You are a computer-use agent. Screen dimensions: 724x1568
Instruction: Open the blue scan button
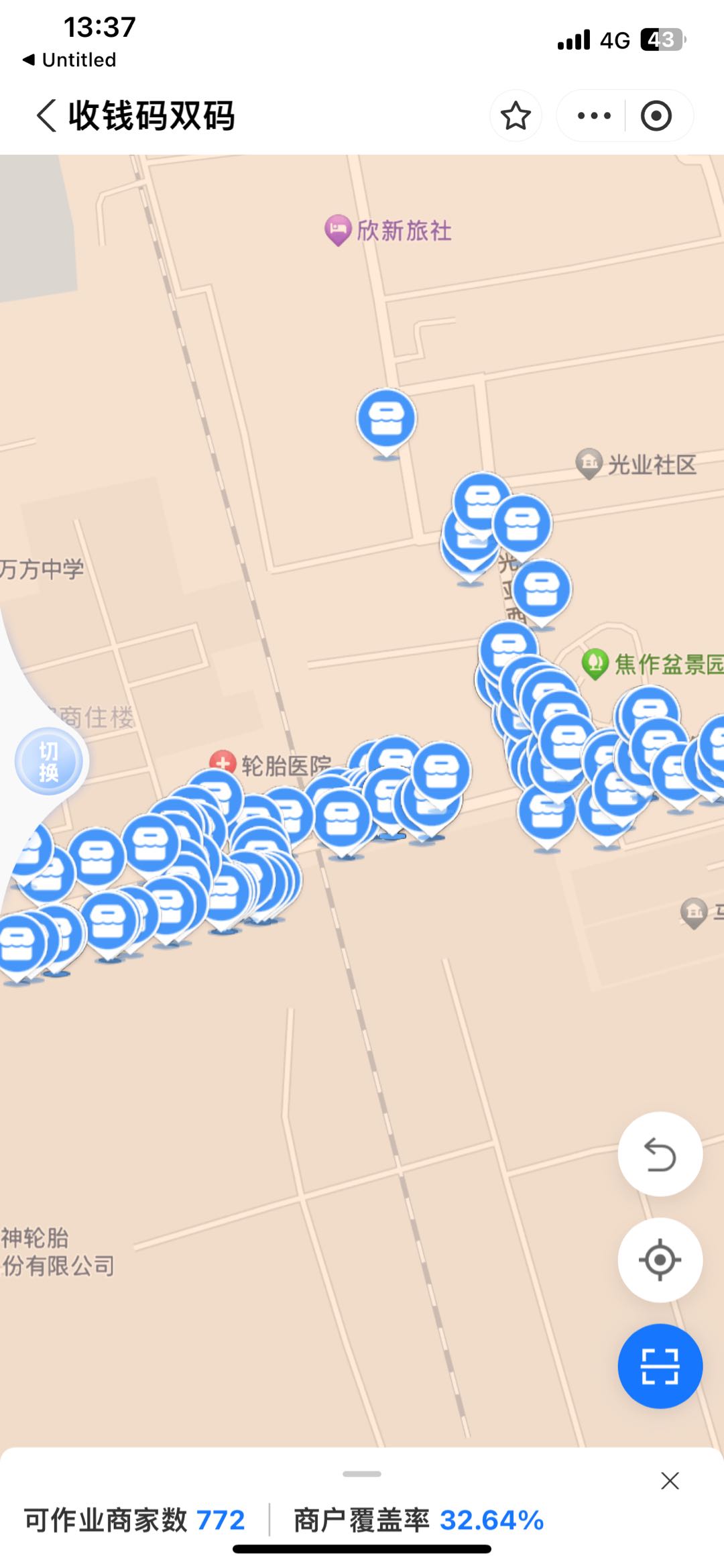click(660, 1366)
